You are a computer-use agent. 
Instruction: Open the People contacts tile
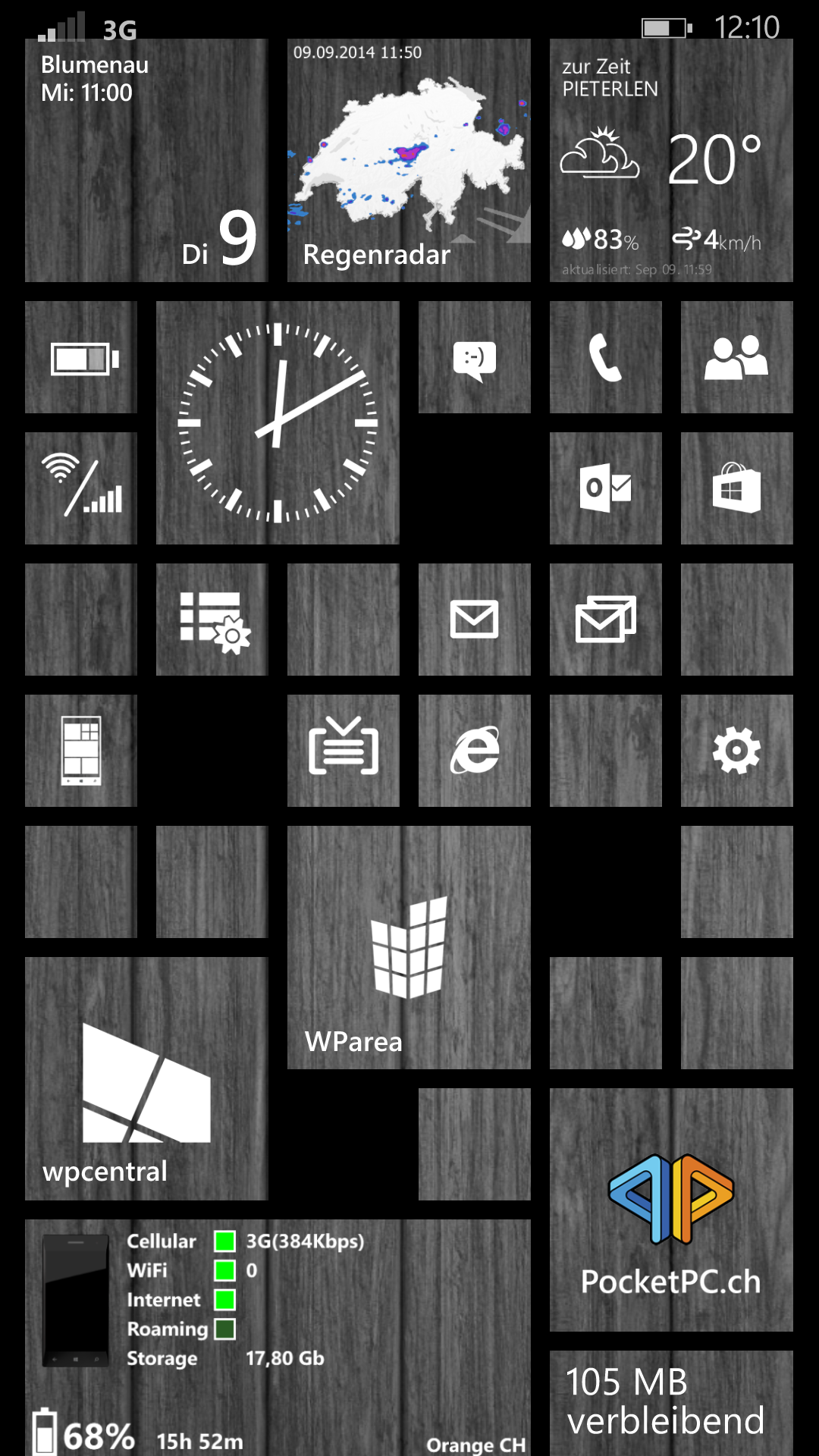point(737,357)
